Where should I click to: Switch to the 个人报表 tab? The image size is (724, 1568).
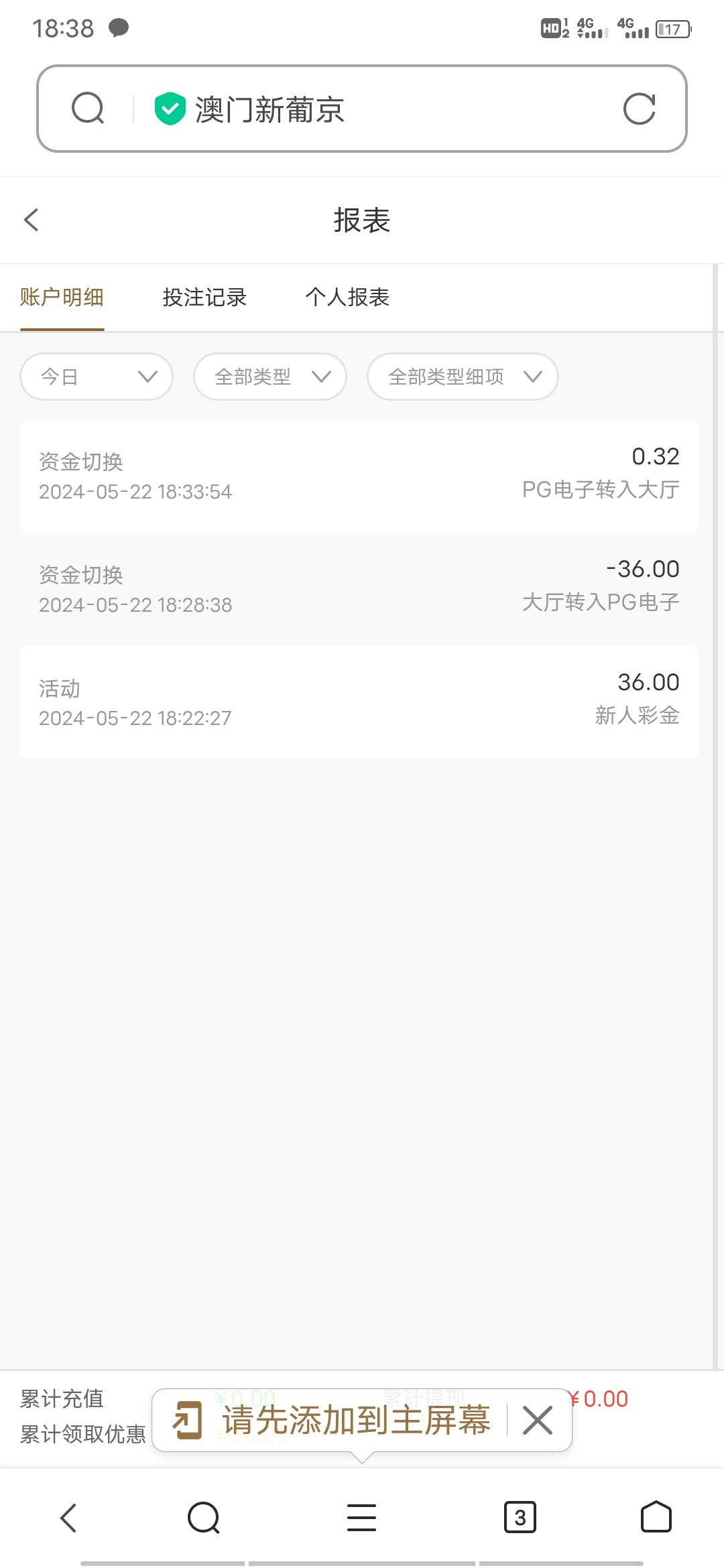pos(347,297)
